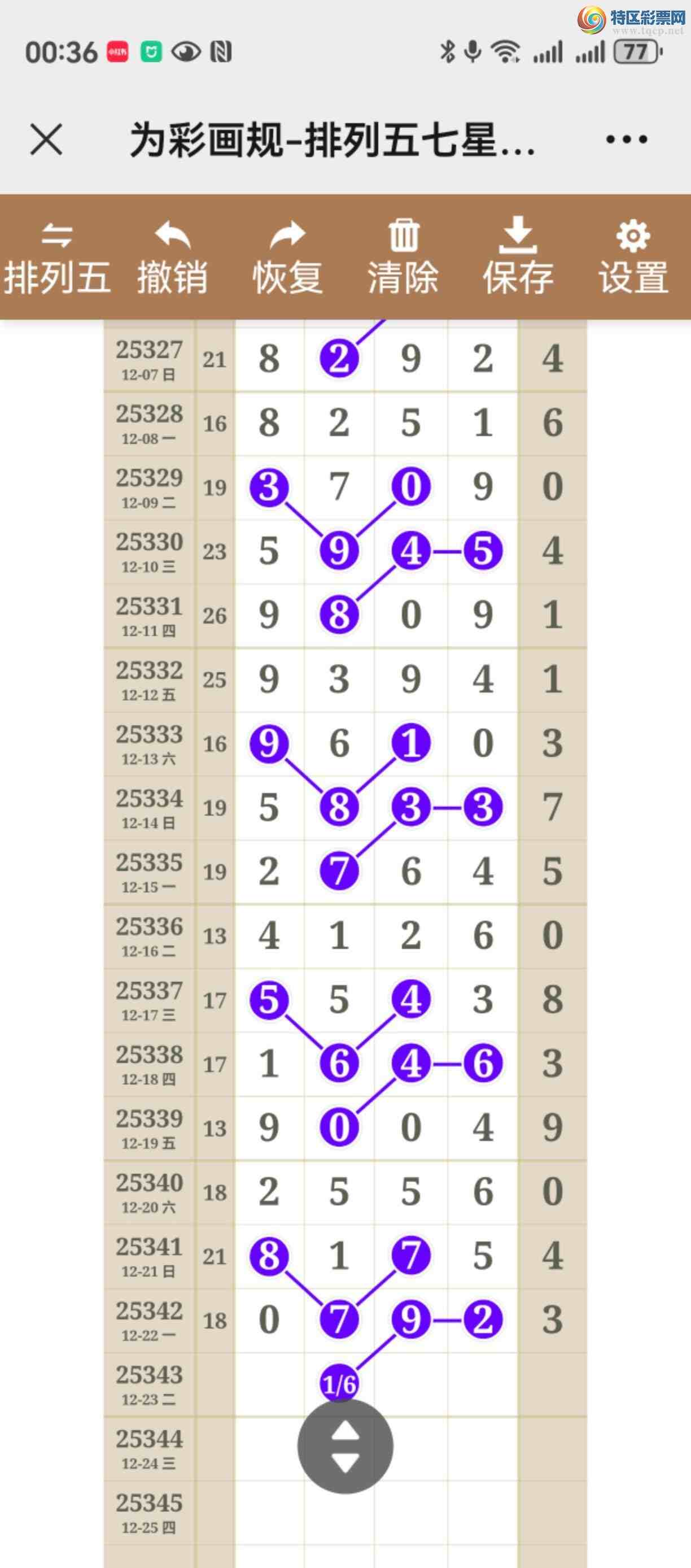The height and width of the screenshot is (1568, 691).
Task: Clear all markings with 清除
Action: coord(403,258)
